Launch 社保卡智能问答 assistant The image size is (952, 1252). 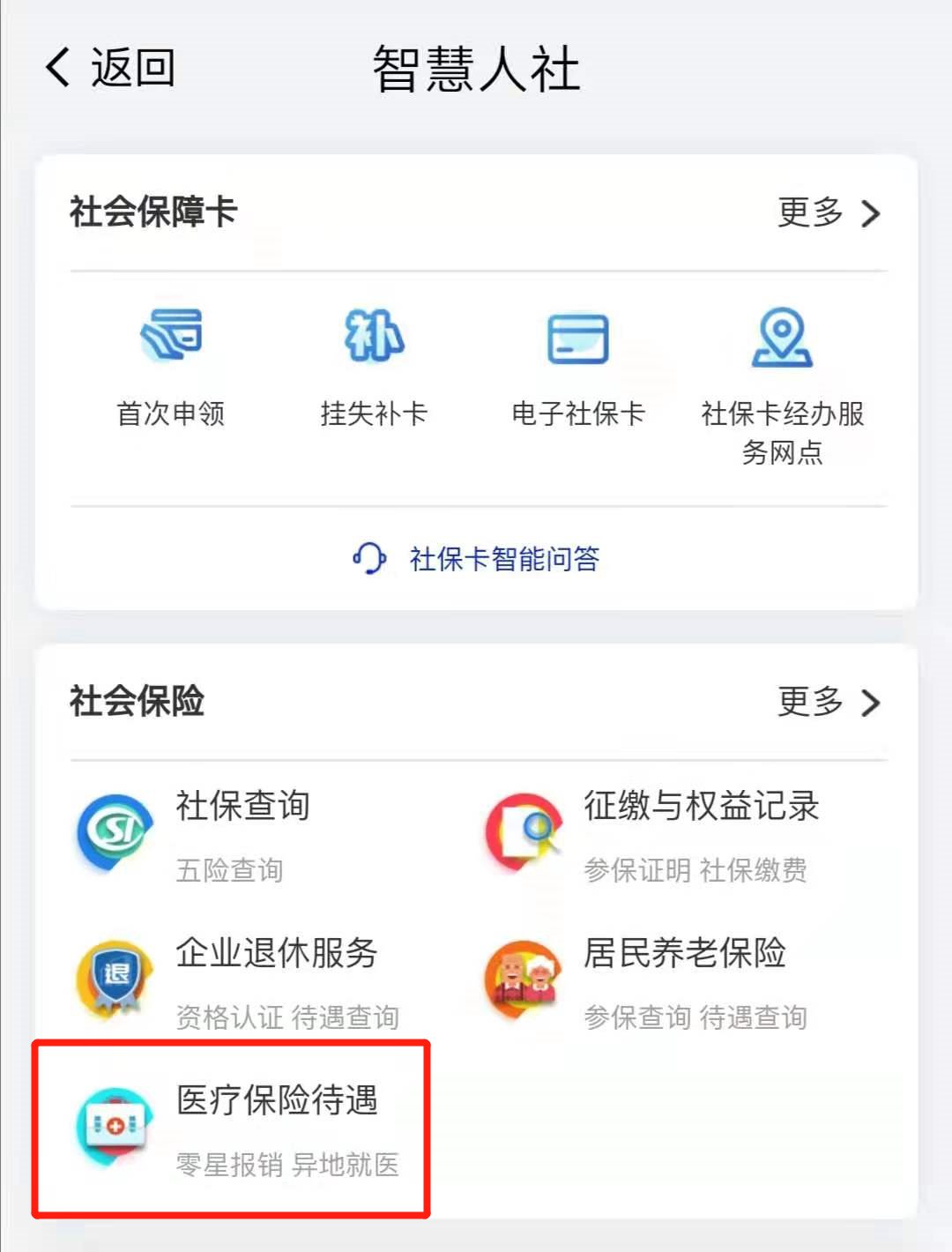tap(477, 558)
